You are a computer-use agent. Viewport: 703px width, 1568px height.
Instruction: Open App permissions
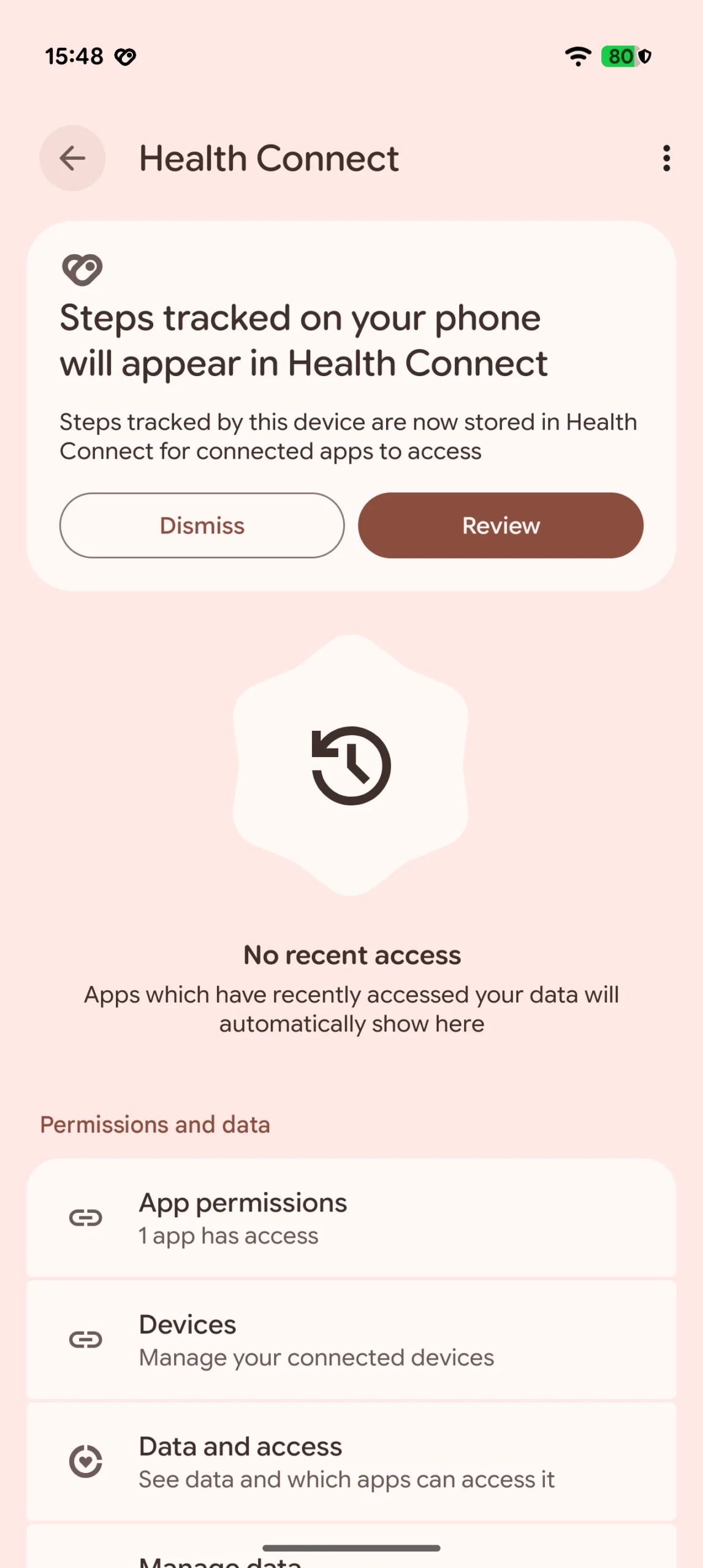[x=351, y=1218]
